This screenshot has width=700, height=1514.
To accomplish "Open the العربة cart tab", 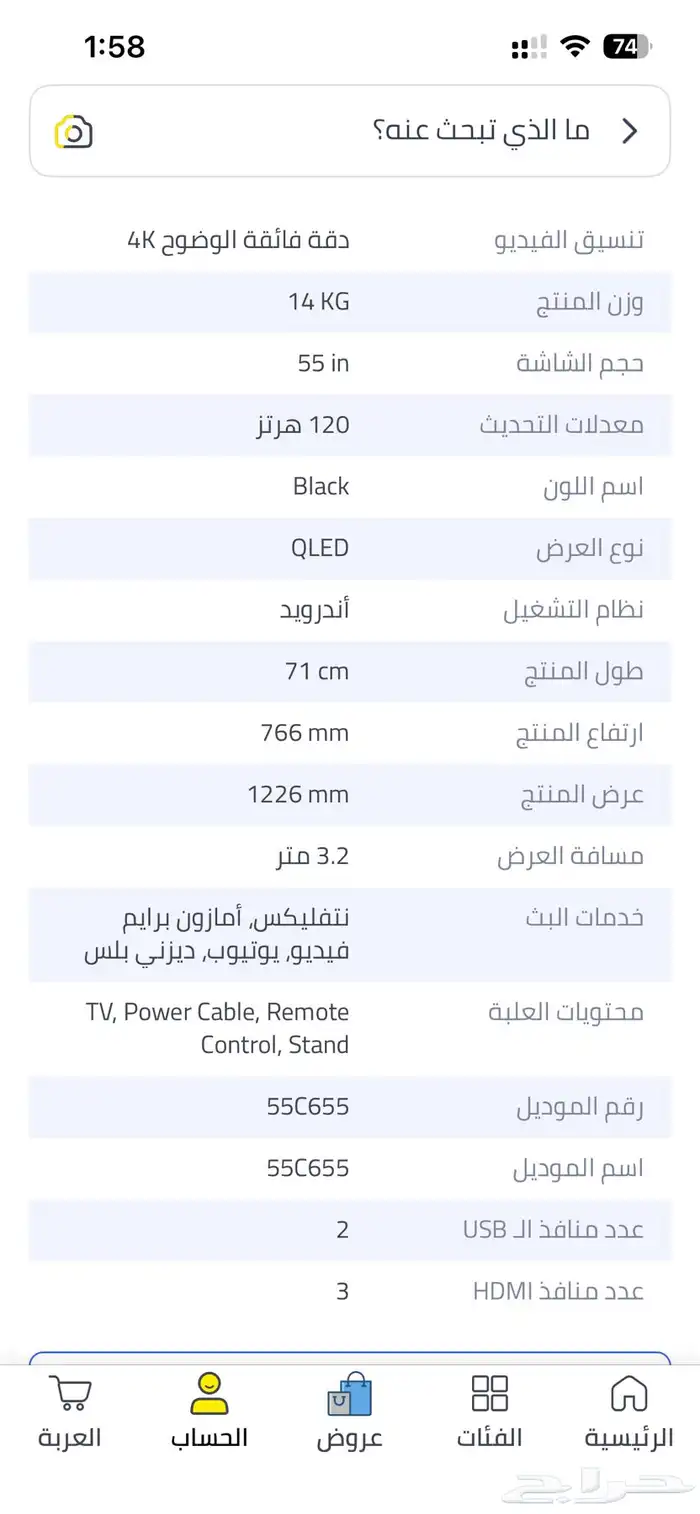I will [x=70, y=1412].
